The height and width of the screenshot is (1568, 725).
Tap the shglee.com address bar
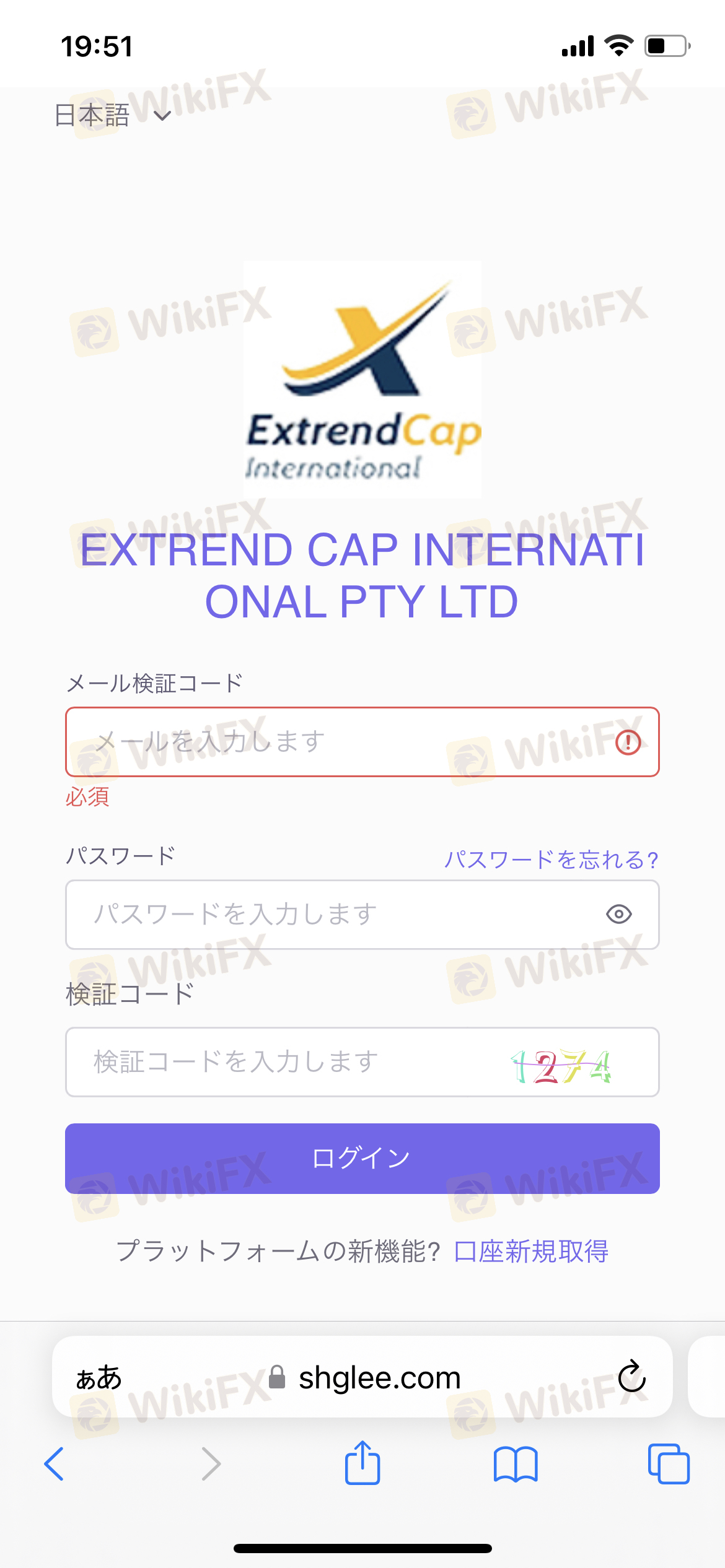[379, 1378]
